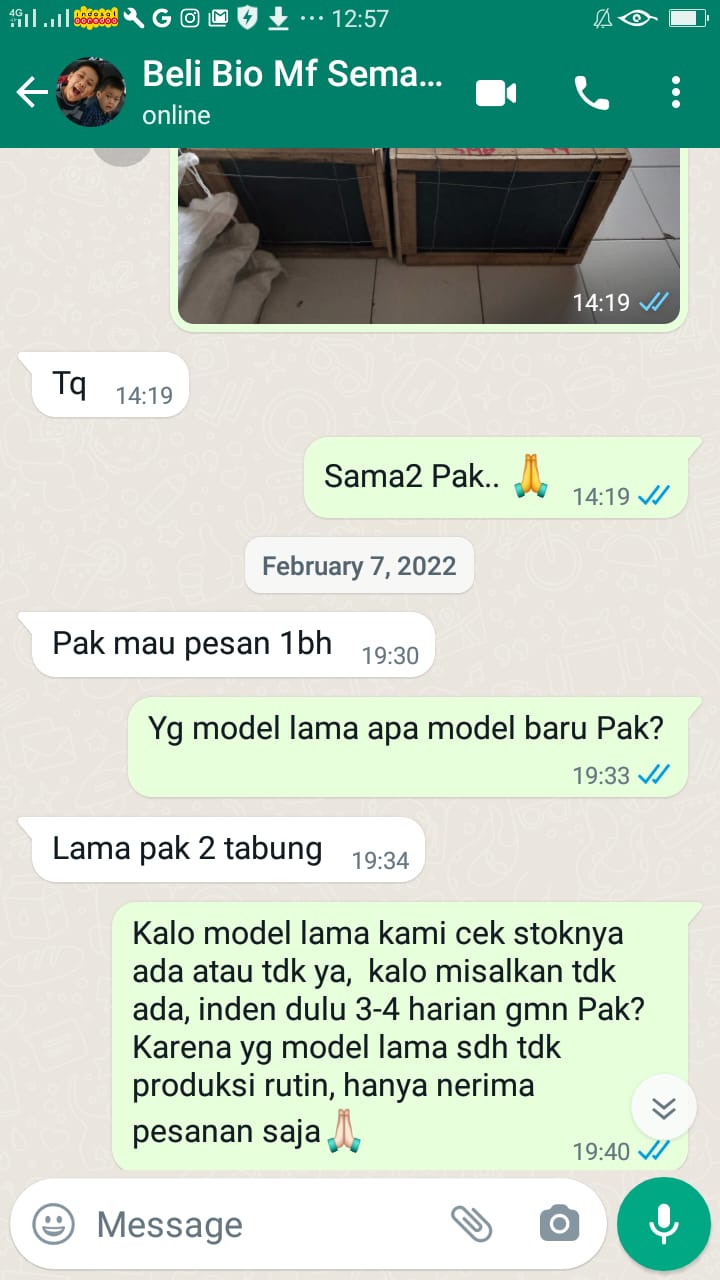Open the emoji picker
The image size is (720, 1280).
[53, 1223]
